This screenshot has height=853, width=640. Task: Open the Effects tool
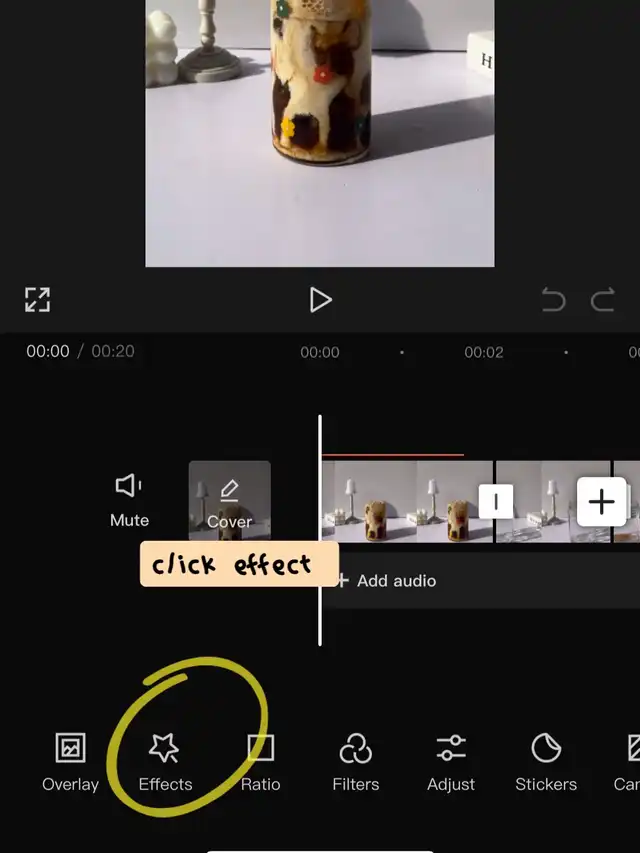pos(165,761)
